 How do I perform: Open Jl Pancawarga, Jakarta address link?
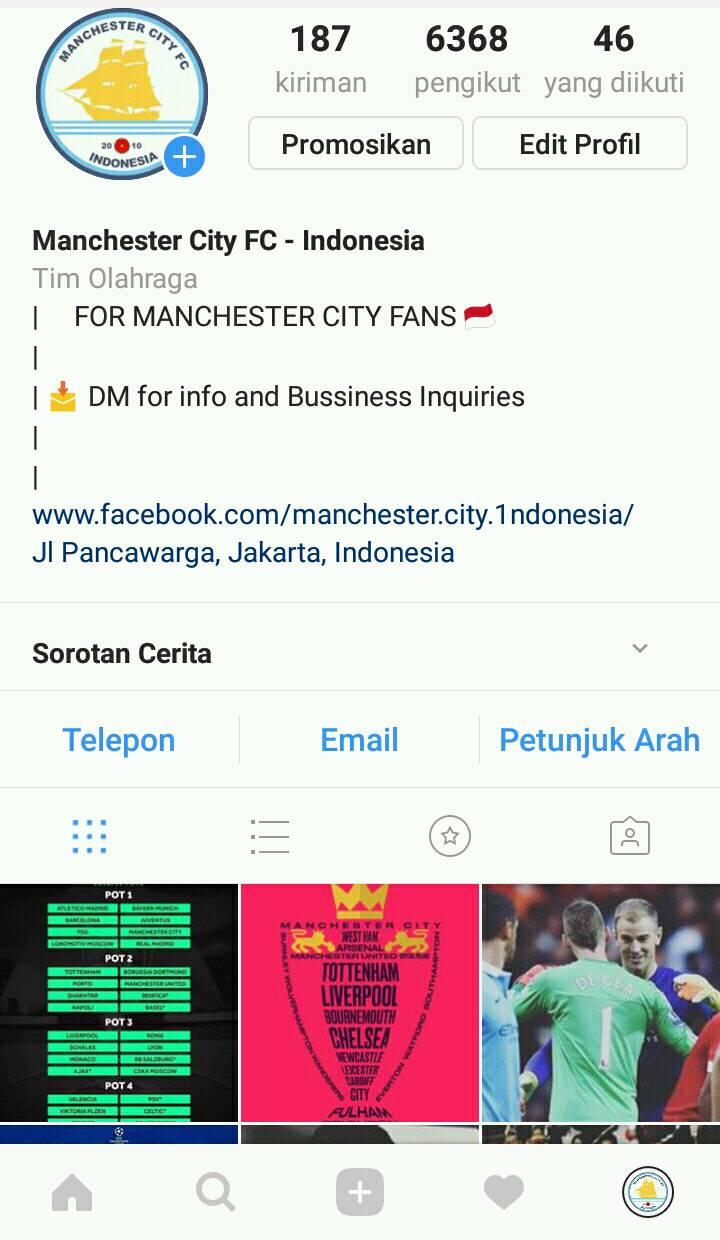coord(243,552)
